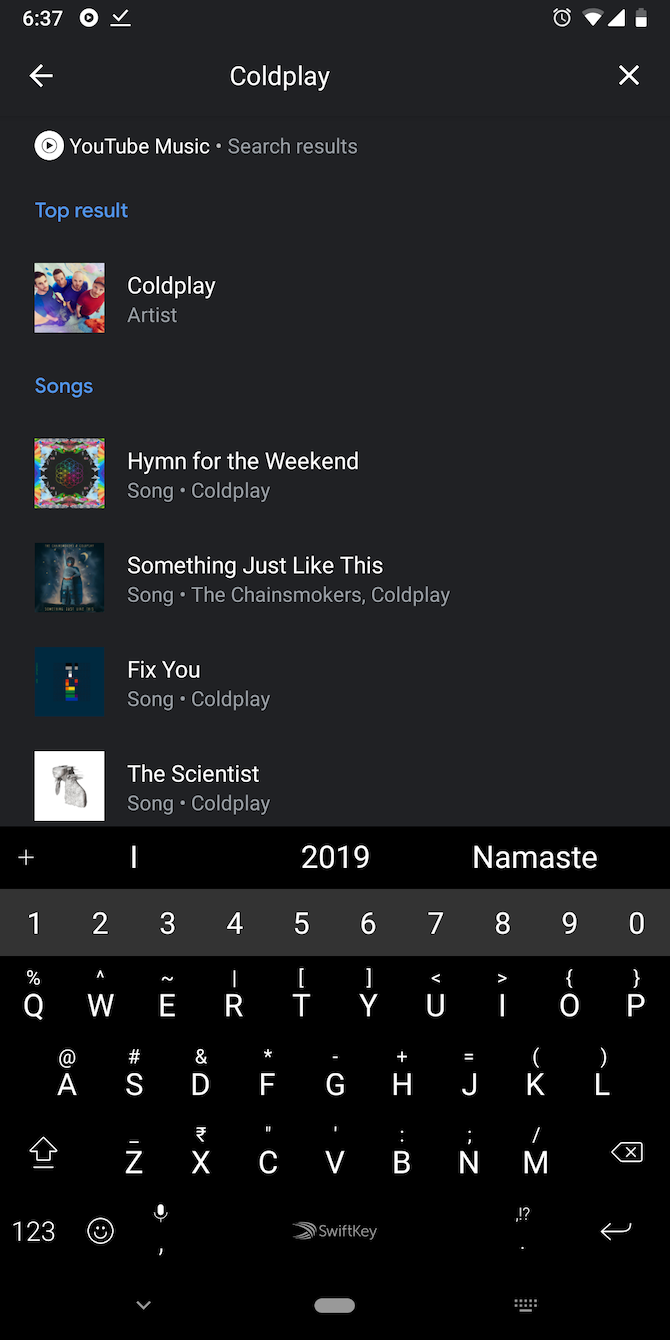
Task: Go back using the top arrow
Action: tap(41, 76)
